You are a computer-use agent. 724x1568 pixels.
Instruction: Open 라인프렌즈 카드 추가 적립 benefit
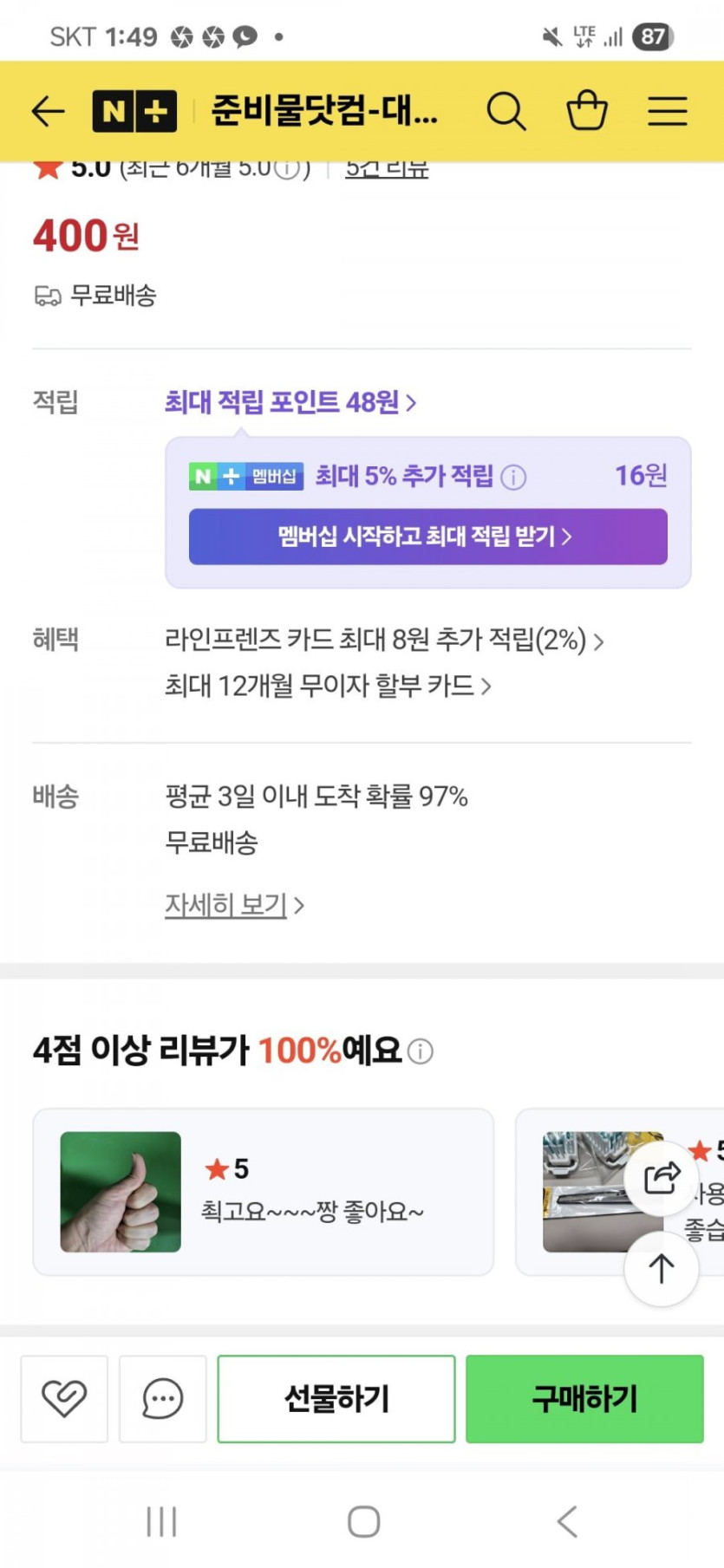coord(384,641)
